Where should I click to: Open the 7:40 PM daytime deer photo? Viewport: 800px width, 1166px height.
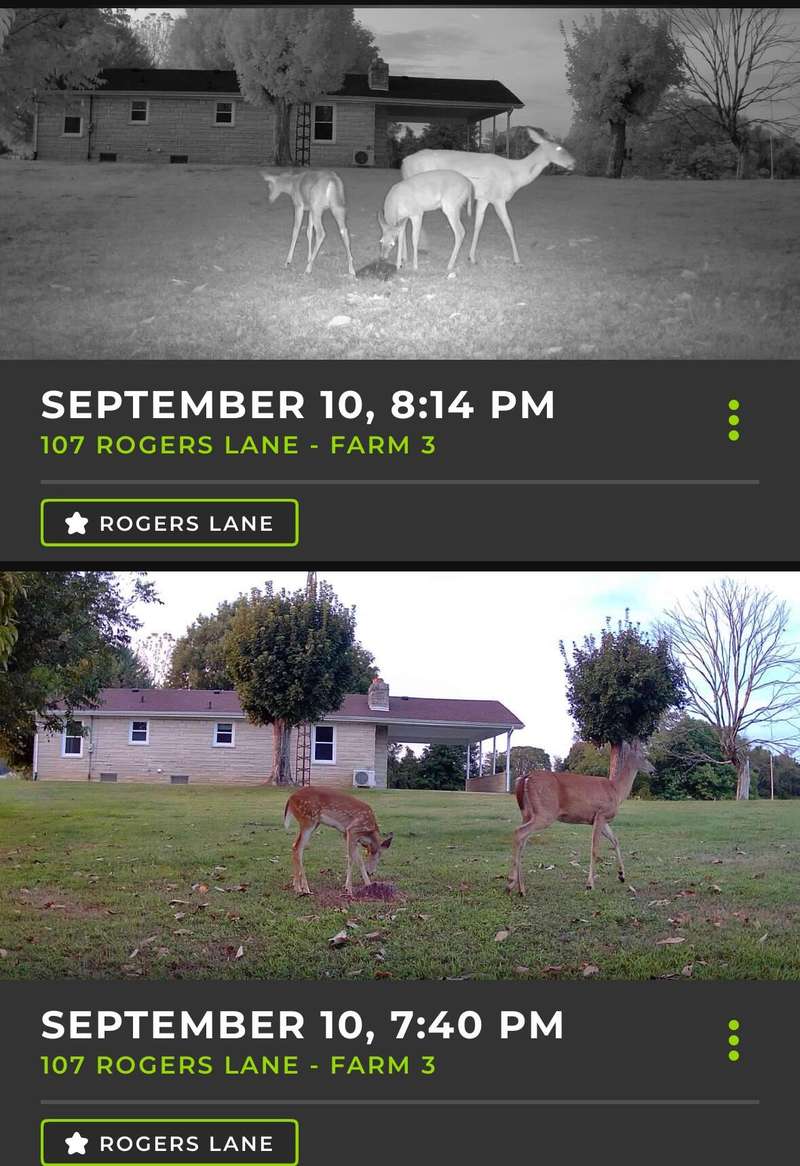(x=400, y=775)
